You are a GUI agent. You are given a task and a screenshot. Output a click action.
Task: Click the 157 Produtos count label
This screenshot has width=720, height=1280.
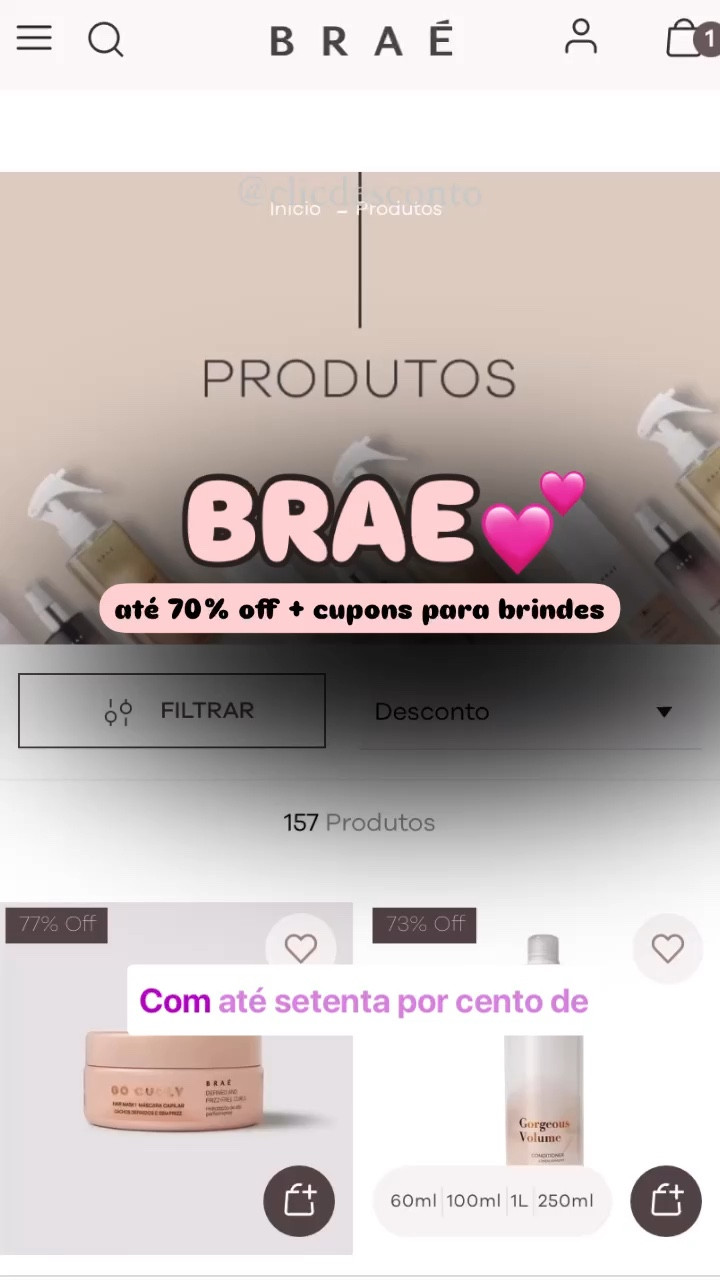(x=359, y=822)
